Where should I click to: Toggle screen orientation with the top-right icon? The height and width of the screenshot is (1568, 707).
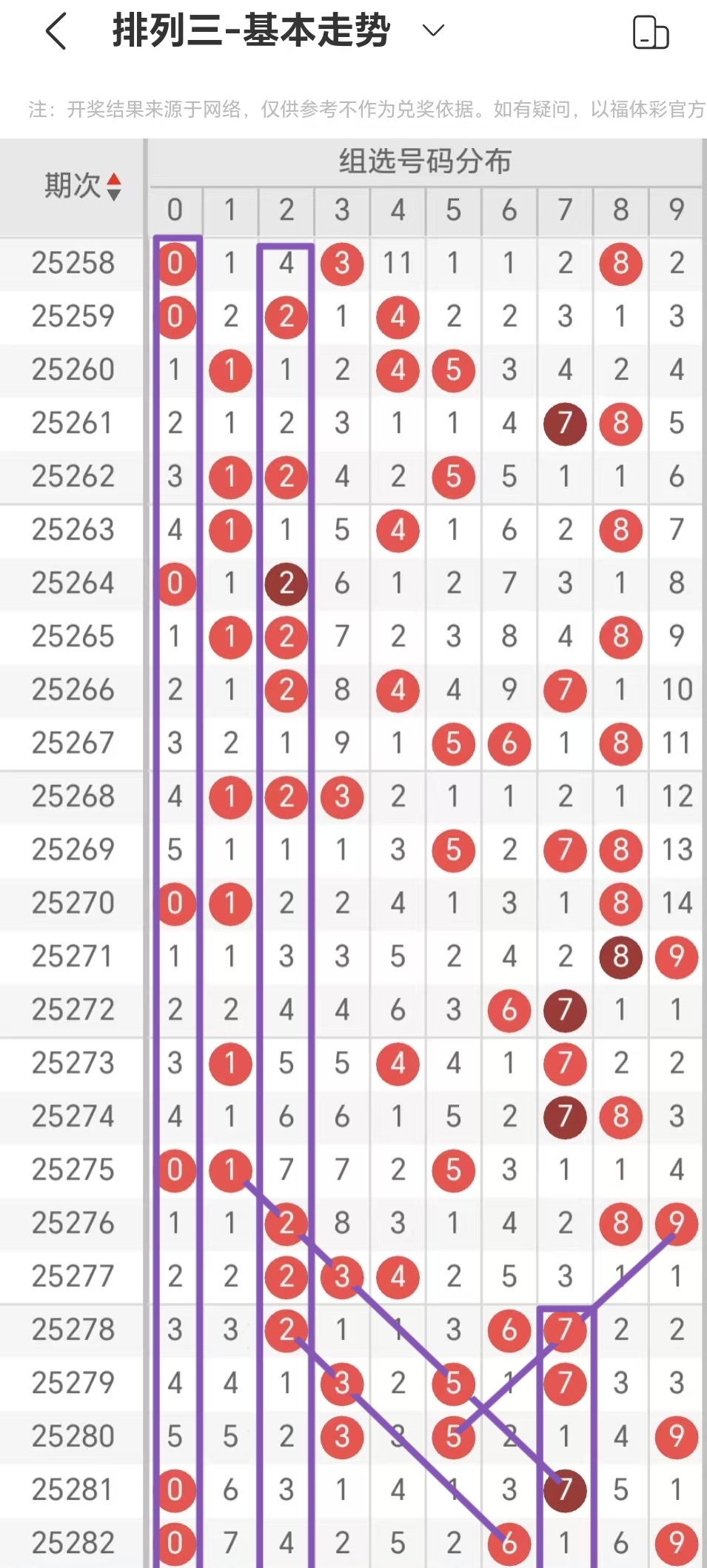[651, 33]
